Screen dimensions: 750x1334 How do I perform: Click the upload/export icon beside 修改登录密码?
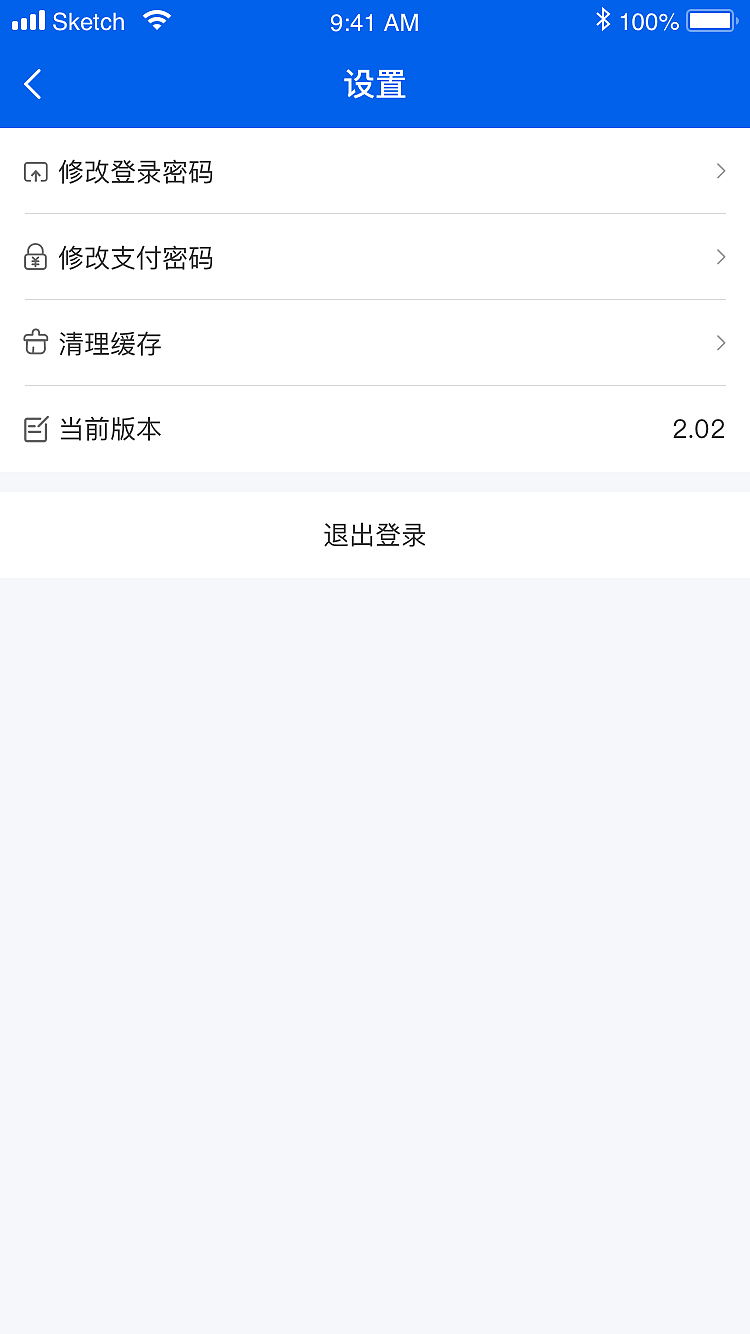[36, 172]
